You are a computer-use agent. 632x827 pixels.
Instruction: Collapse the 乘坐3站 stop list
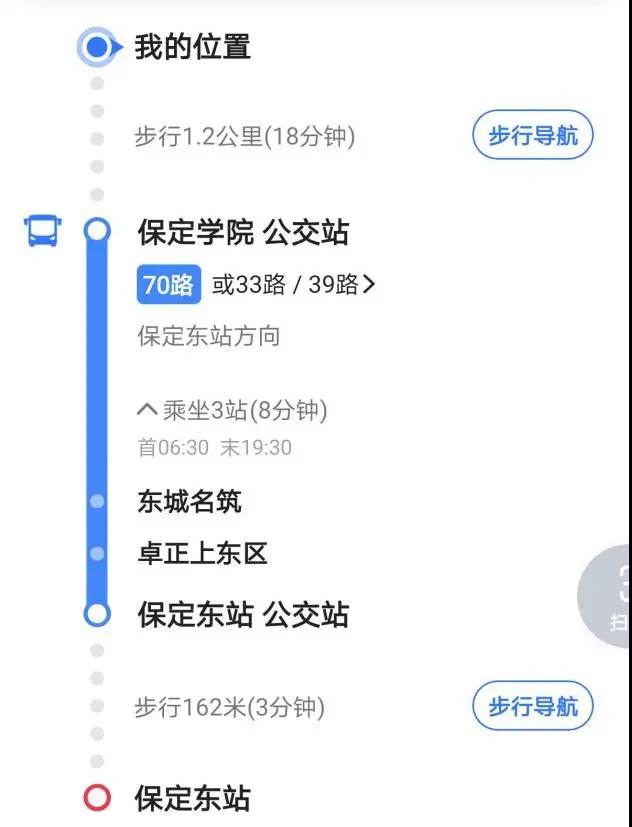(x=233, y=410)
